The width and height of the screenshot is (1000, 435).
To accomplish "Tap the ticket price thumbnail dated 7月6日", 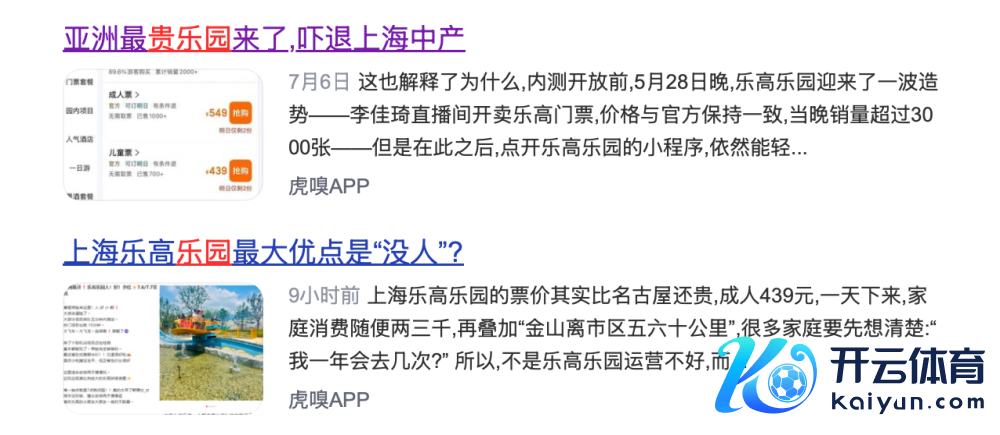I will click(x=162, y=135).
